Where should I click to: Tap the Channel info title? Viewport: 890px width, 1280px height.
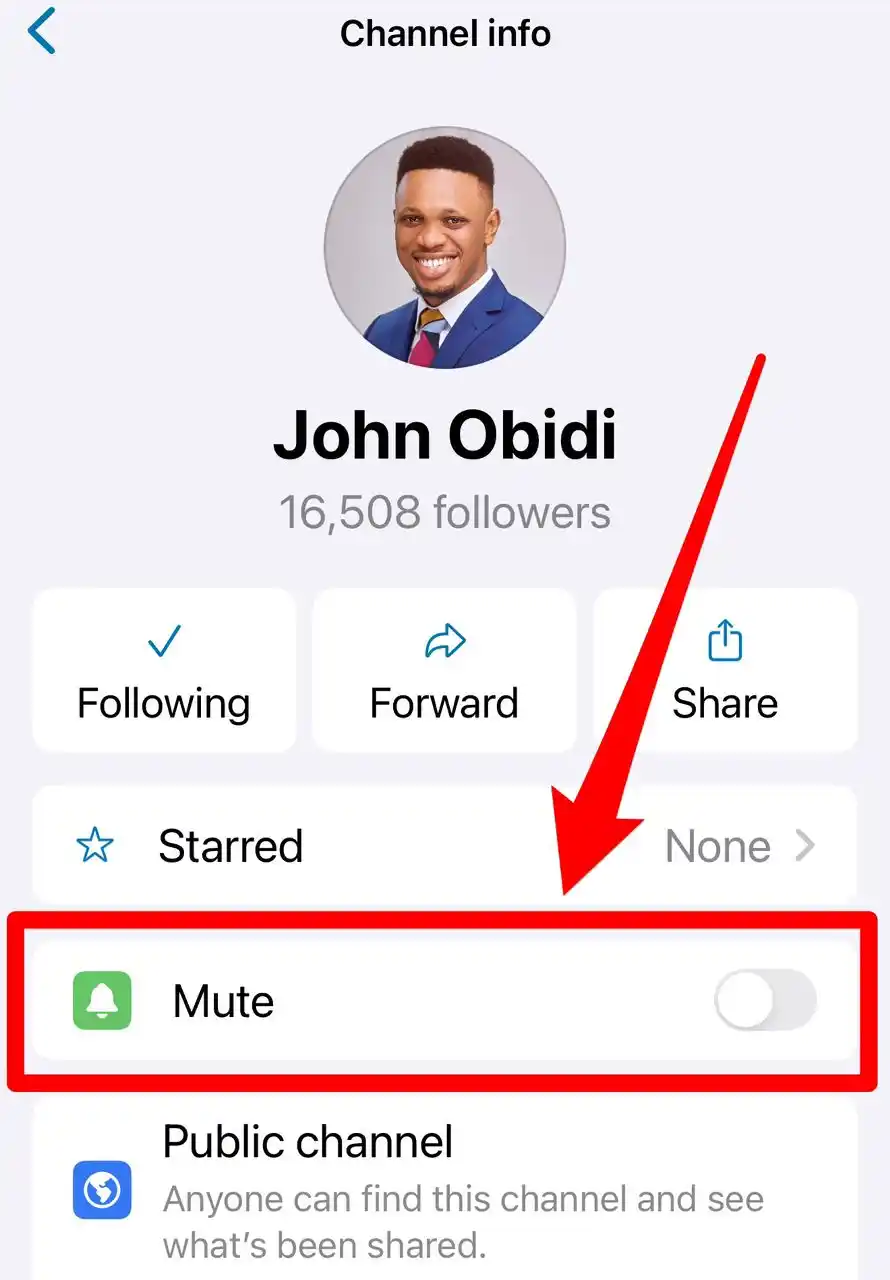445,33
